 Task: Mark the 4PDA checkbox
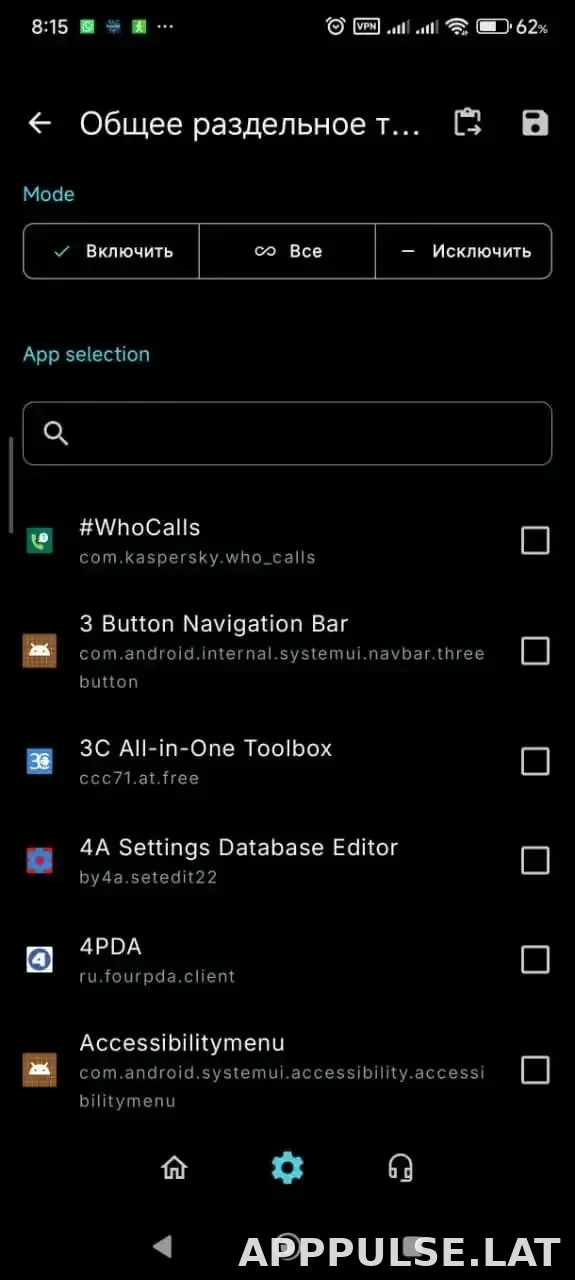(x=535, y=960)
